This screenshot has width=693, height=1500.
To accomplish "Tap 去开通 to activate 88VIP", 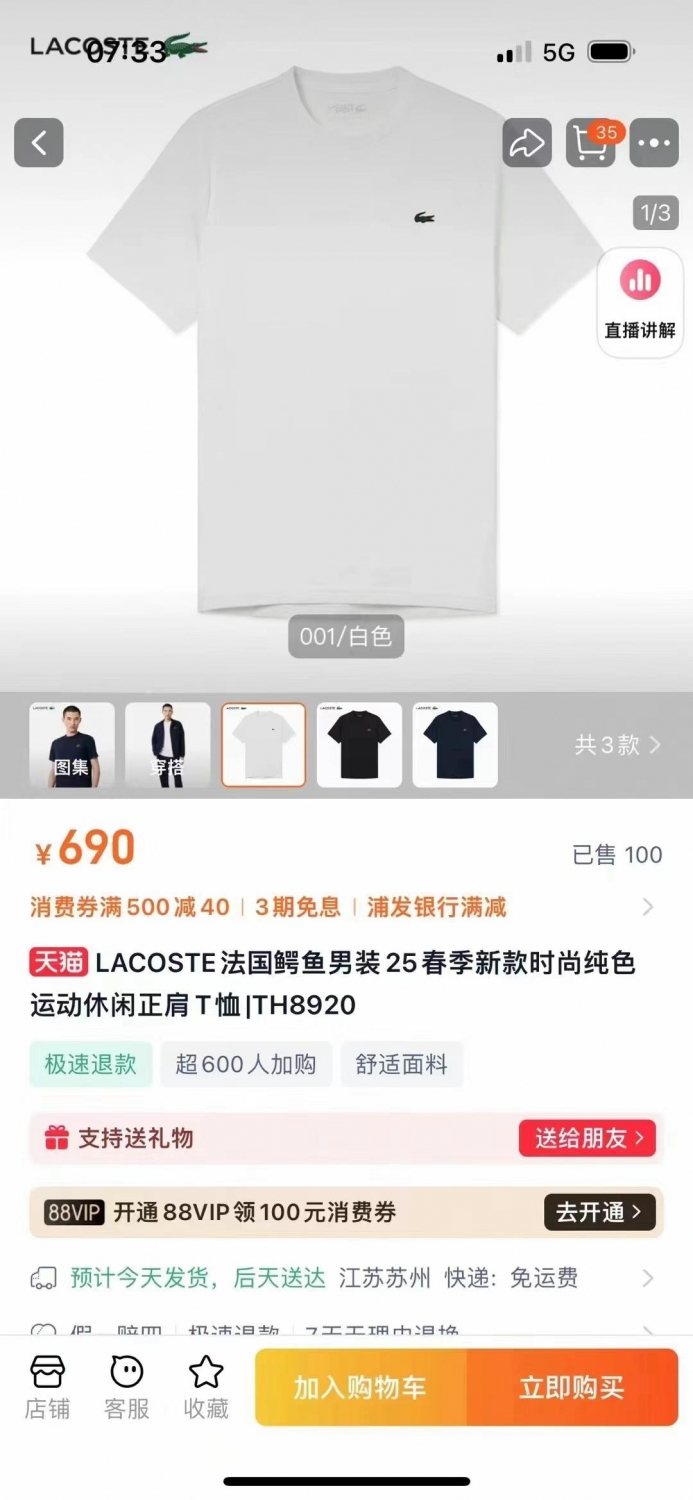I will tap(600, 1212).
